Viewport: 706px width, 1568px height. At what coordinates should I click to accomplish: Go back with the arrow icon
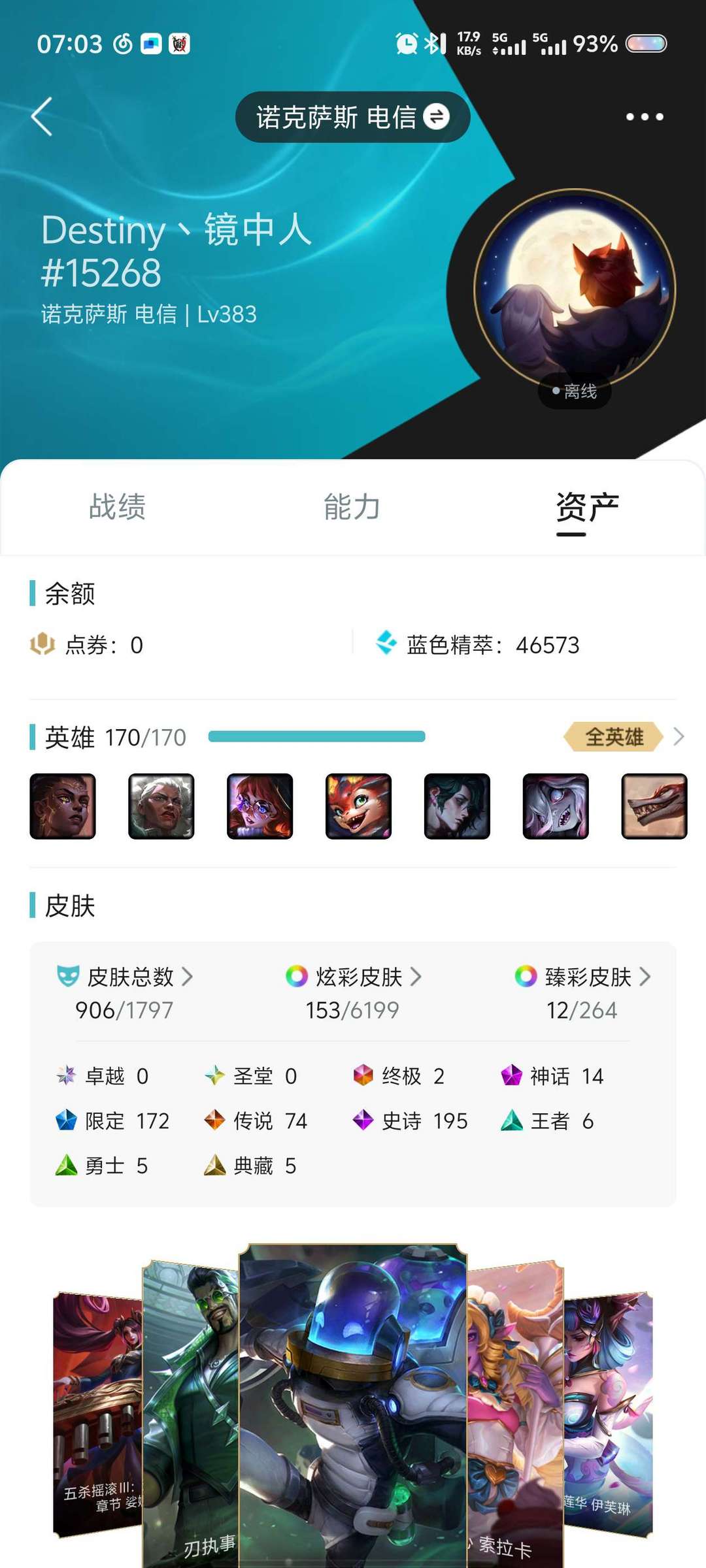pyautogui.click(x=42, y=117)
